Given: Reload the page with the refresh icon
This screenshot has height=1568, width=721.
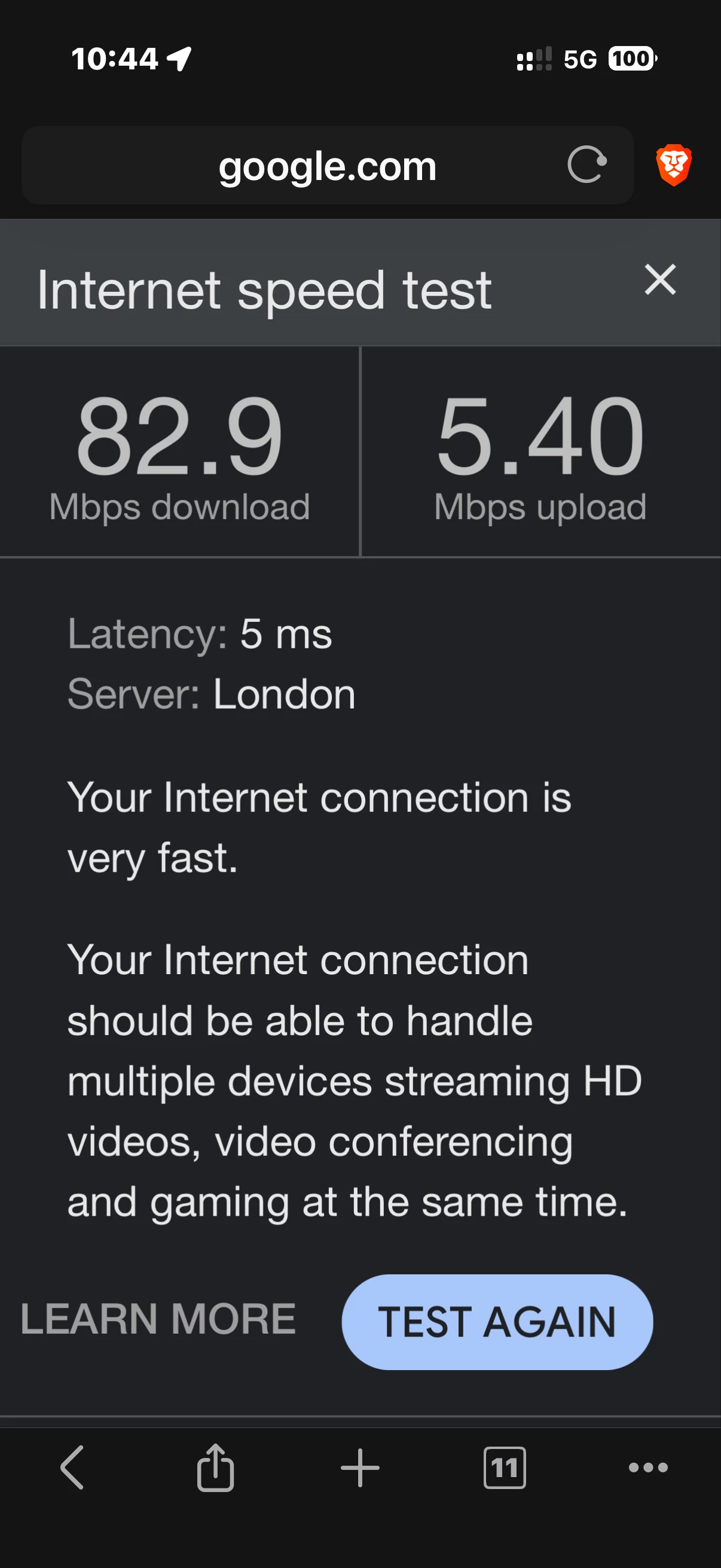Looking at the screenshot, I should click(586, 164).
